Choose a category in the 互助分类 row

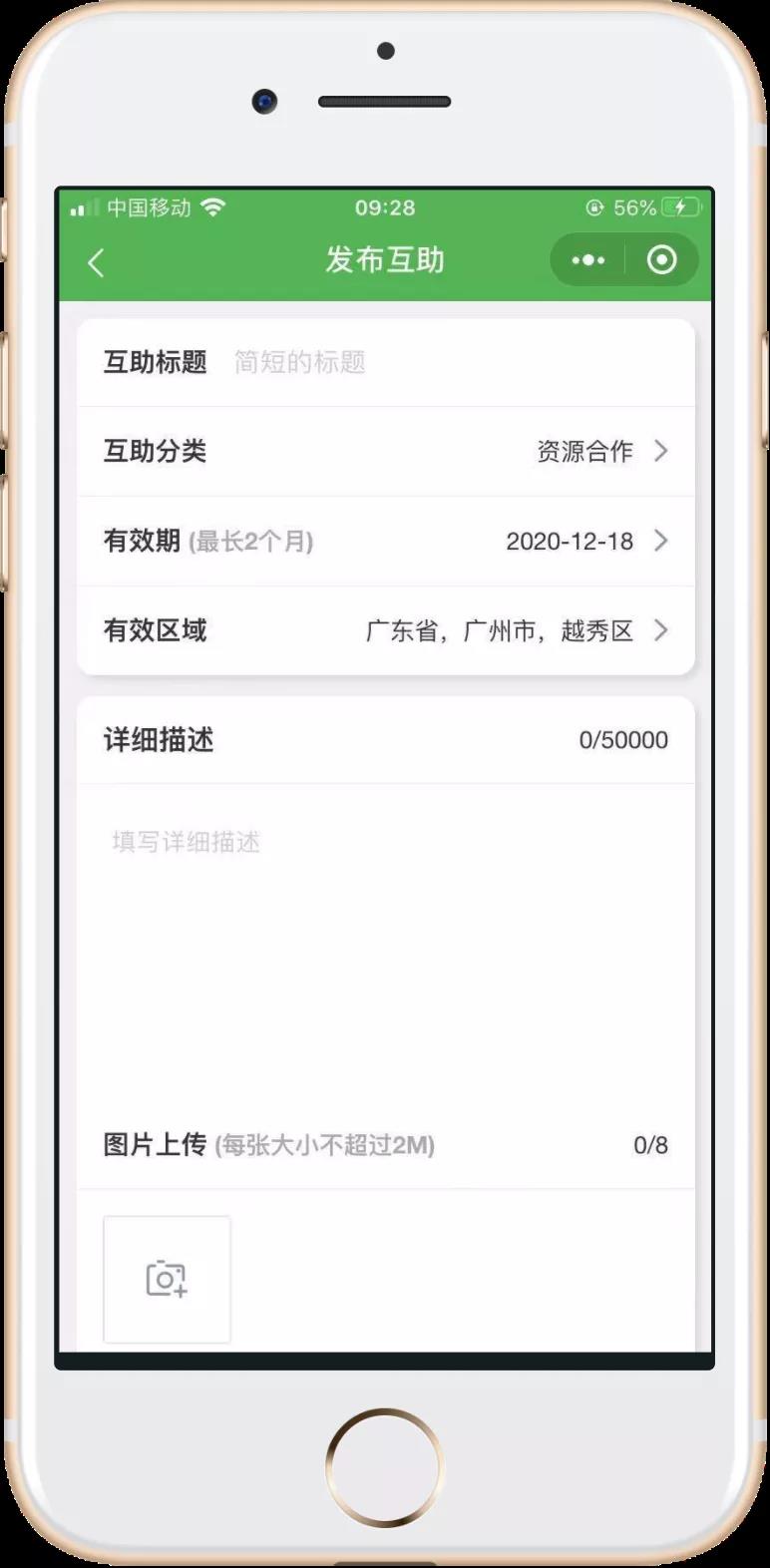pyautogui.click(x=598, y=451)
